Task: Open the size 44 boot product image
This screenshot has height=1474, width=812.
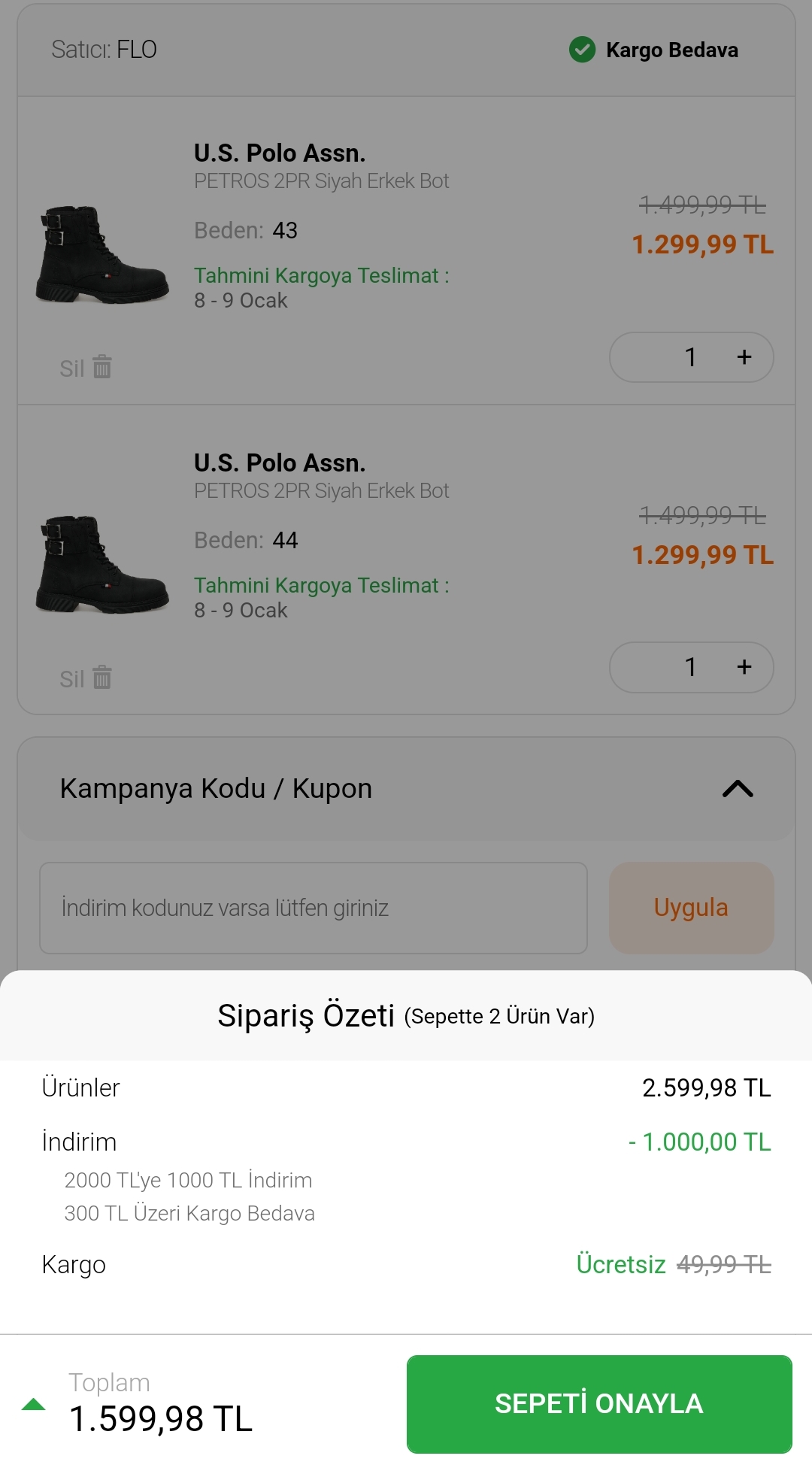Action: 102,564
